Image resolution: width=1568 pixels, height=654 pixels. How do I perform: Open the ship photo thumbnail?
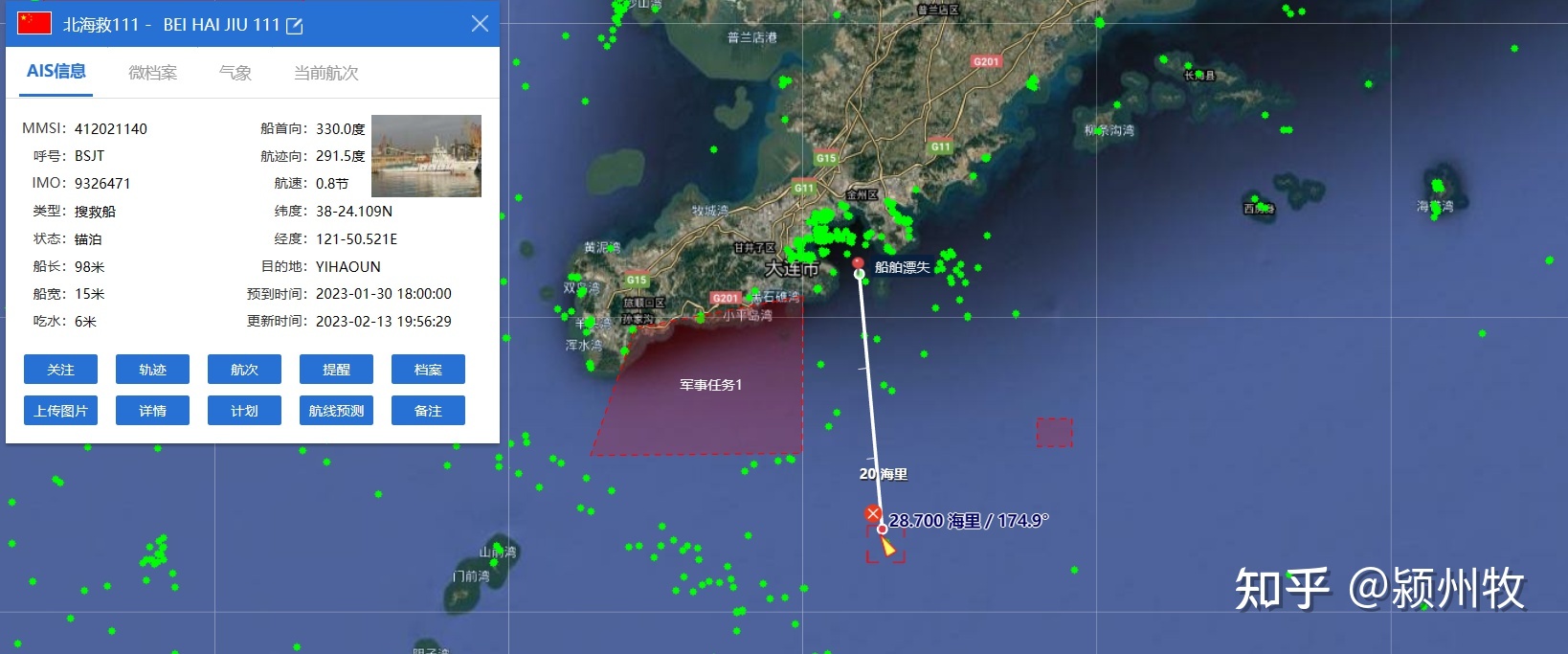[x=426, y=156]
